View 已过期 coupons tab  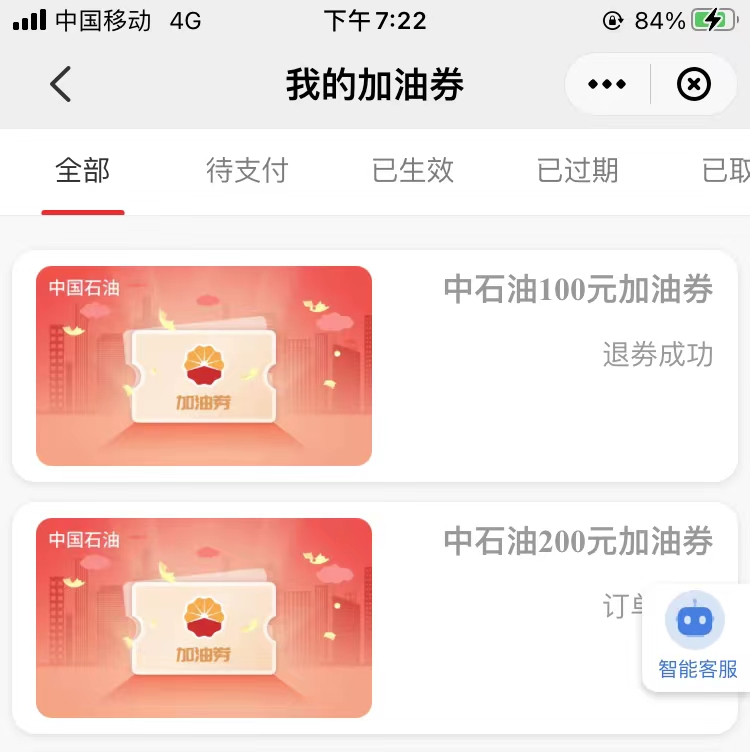click(x=577, y=171)
